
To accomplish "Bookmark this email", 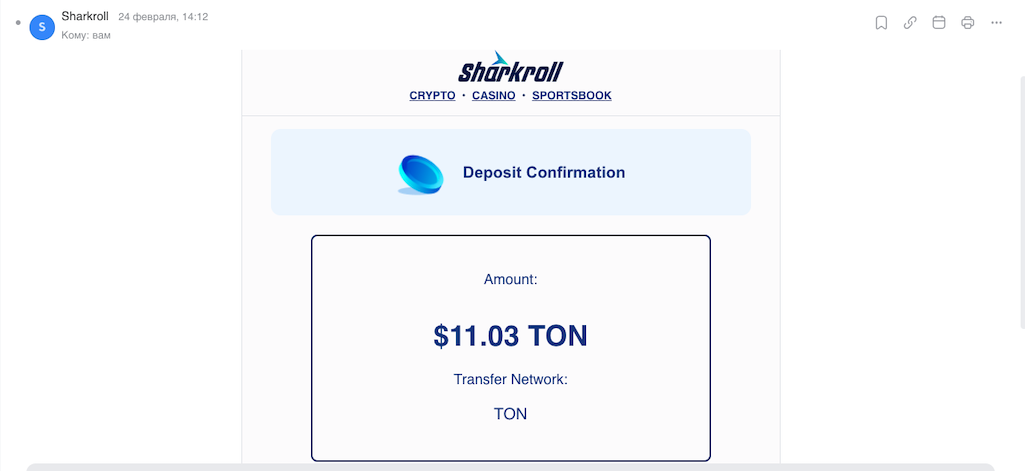I will click(881, 23).
